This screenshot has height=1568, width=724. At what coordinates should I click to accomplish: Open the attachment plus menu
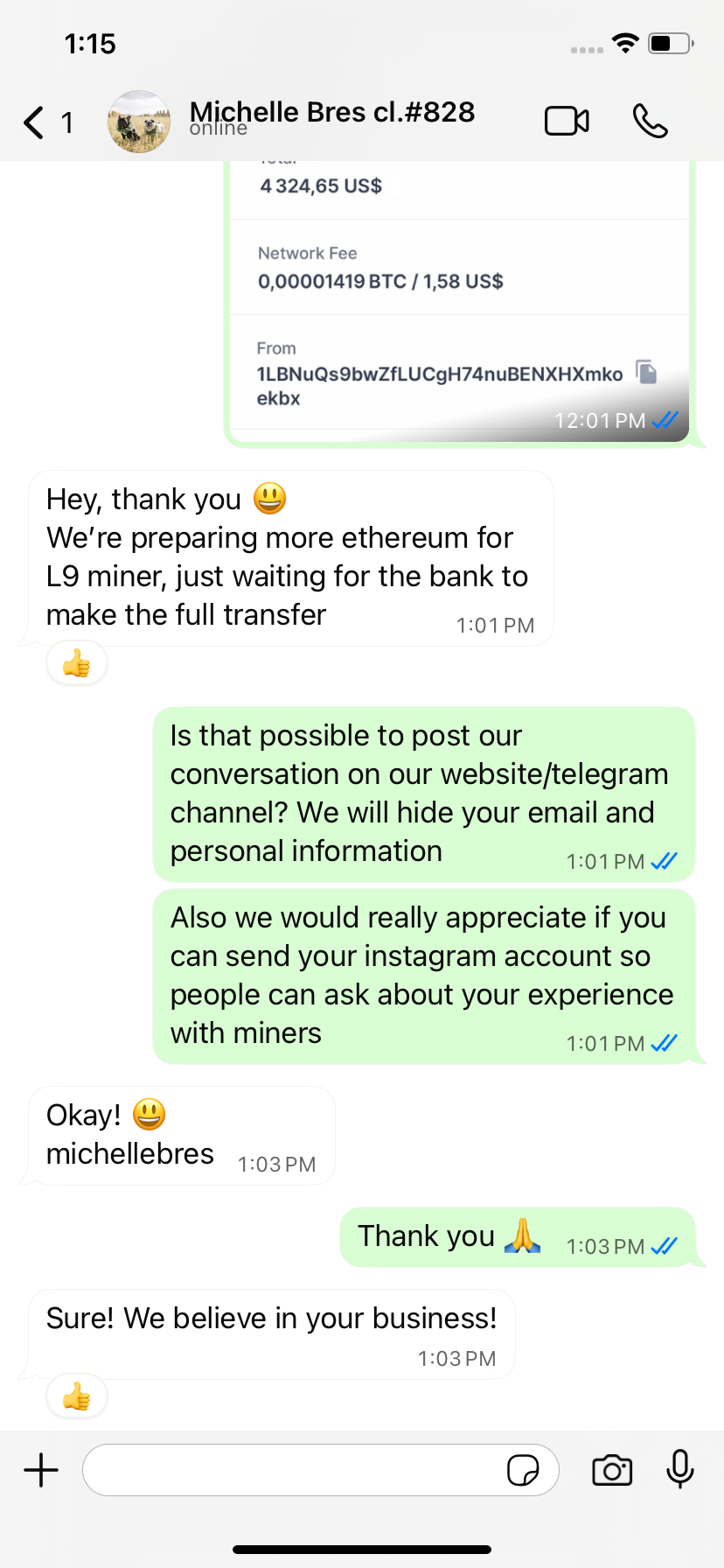tap(41, 1470)
